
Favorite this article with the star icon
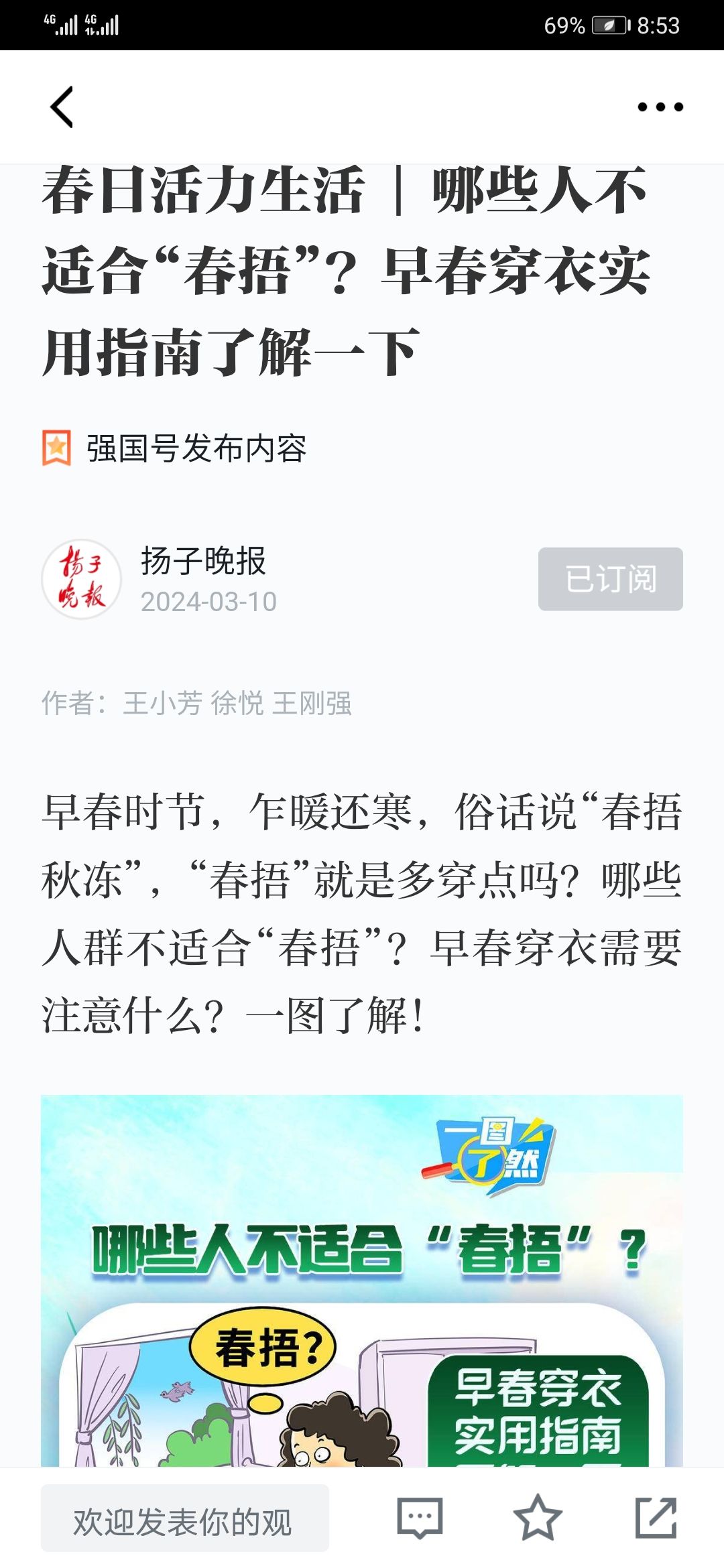click(537, 1518)
